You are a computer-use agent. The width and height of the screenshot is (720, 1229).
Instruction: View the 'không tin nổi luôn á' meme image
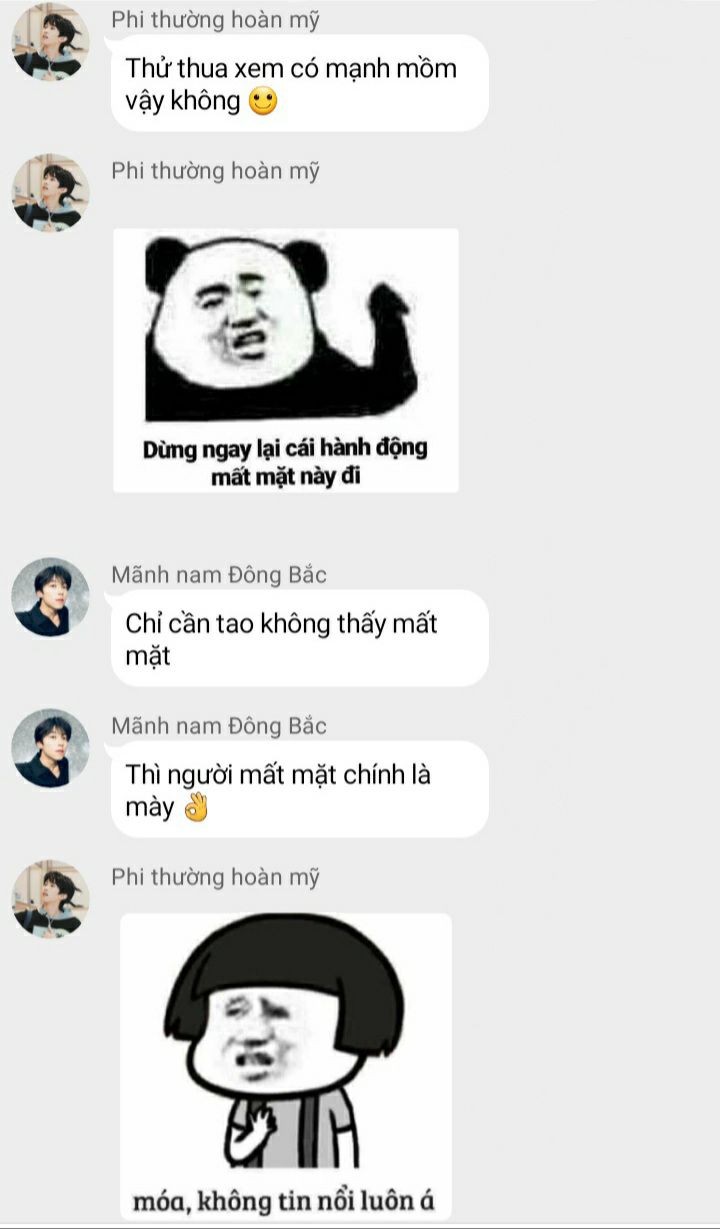[285, 1065]
